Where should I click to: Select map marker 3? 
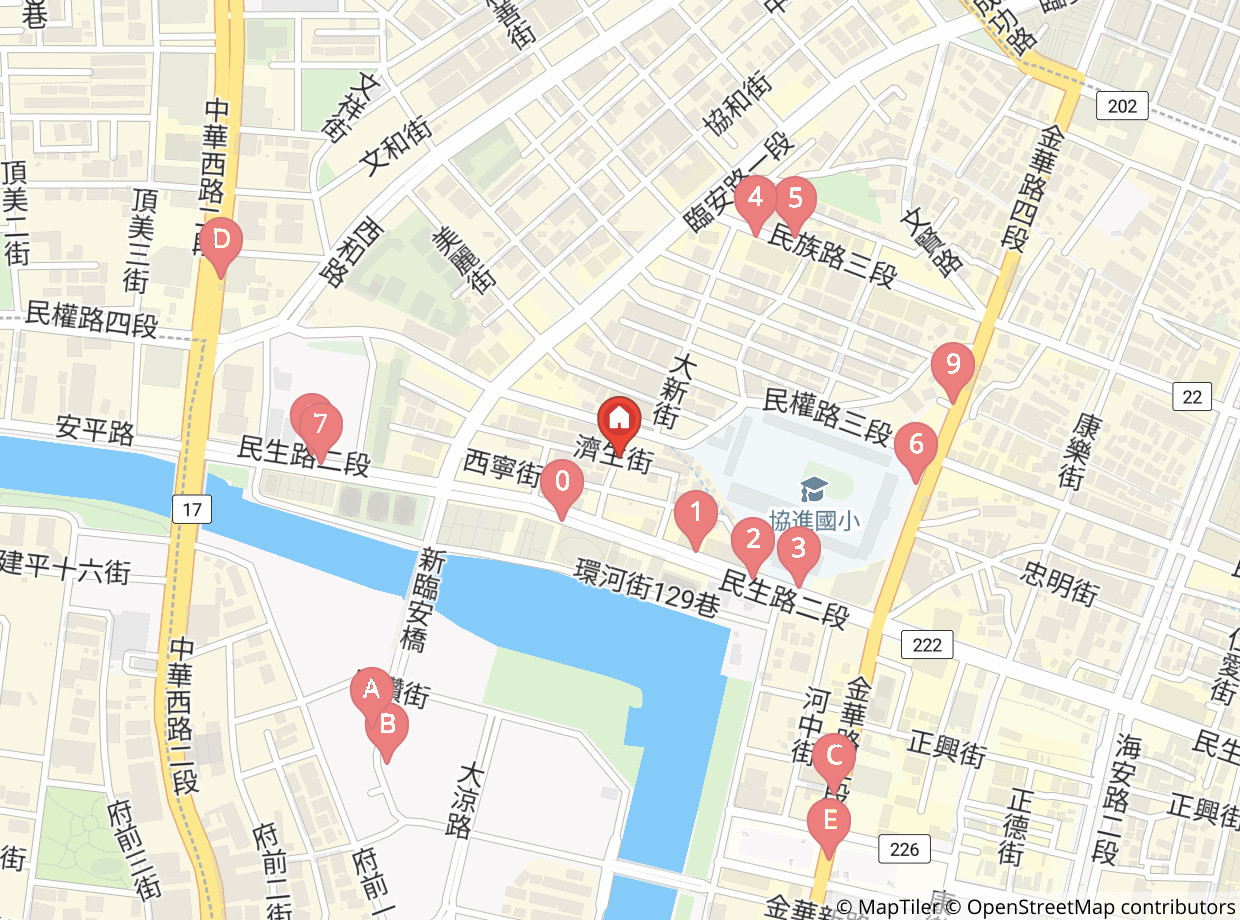point(798,549)
